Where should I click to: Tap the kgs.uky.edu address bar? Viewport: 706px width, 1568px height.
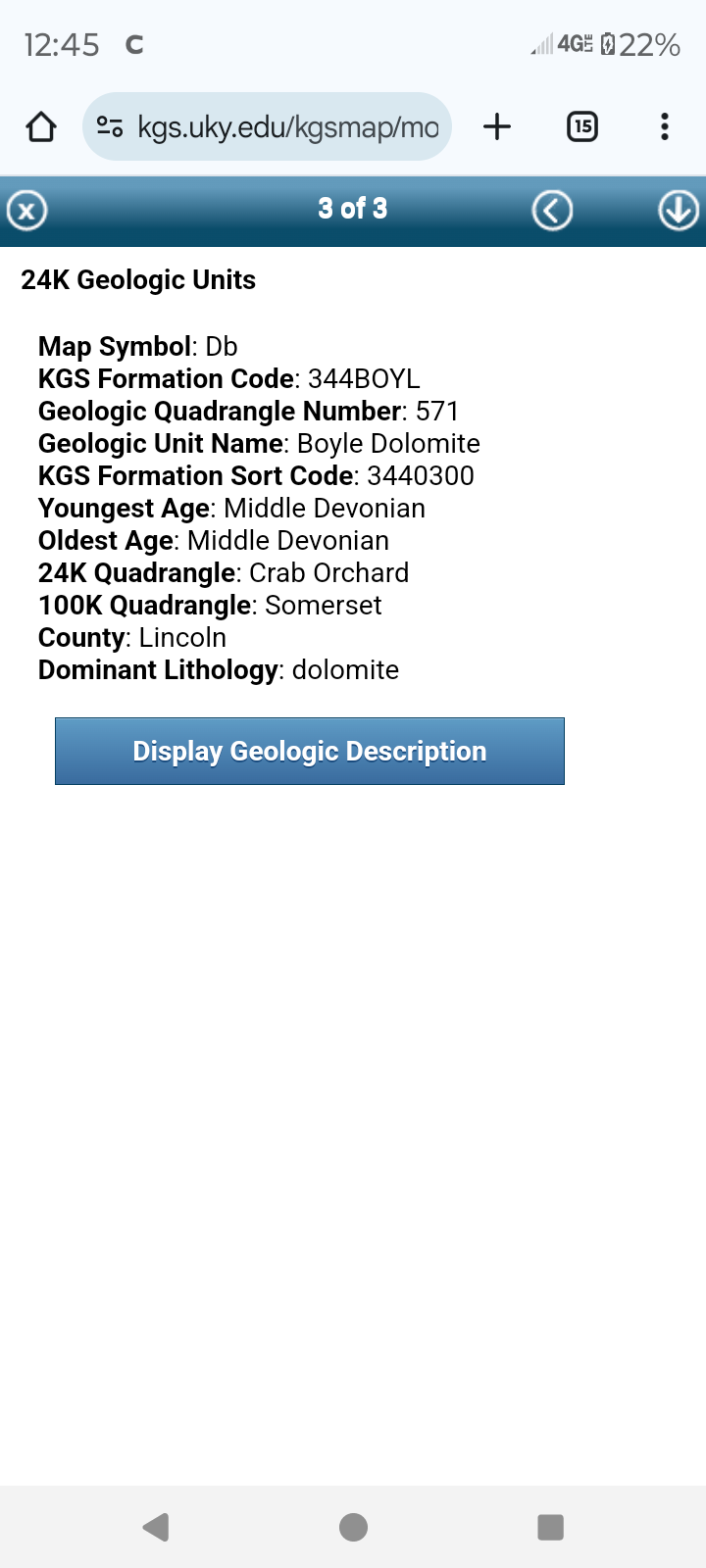point(267,126)
